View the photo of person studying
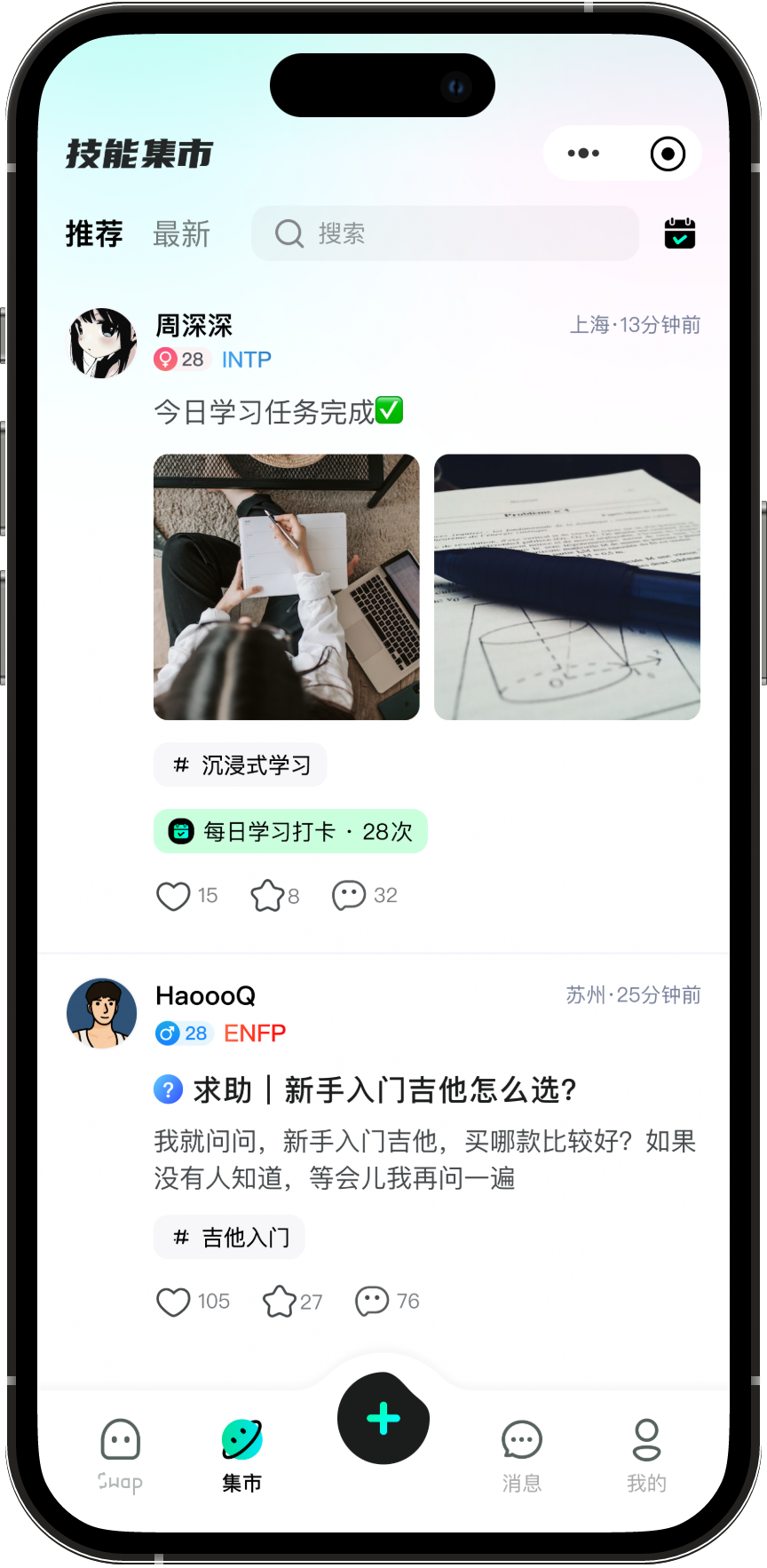767x1568 pixels. [x=286, y=587]
